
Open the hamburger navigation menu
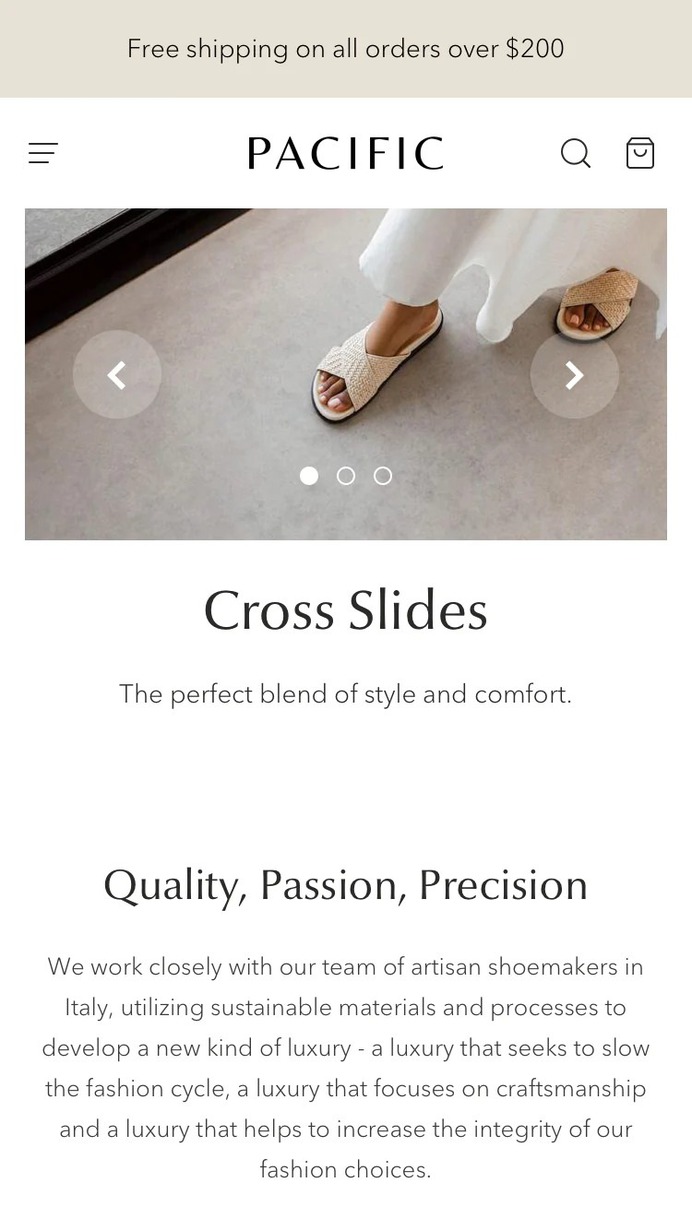coord(43,153)
